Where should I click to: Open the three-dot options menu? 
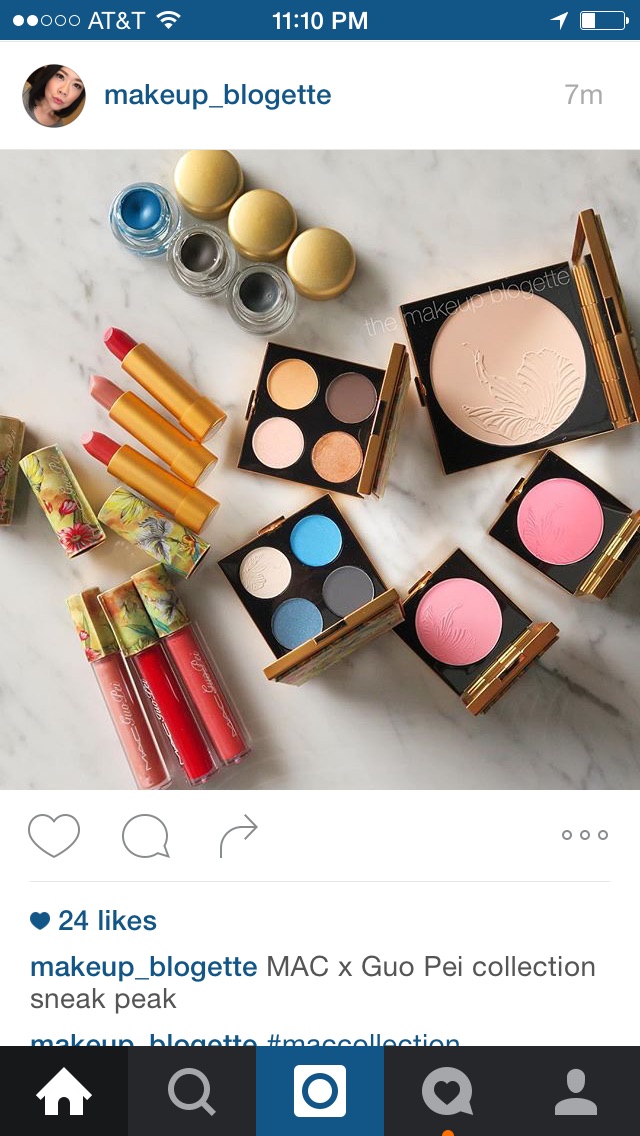584,835
